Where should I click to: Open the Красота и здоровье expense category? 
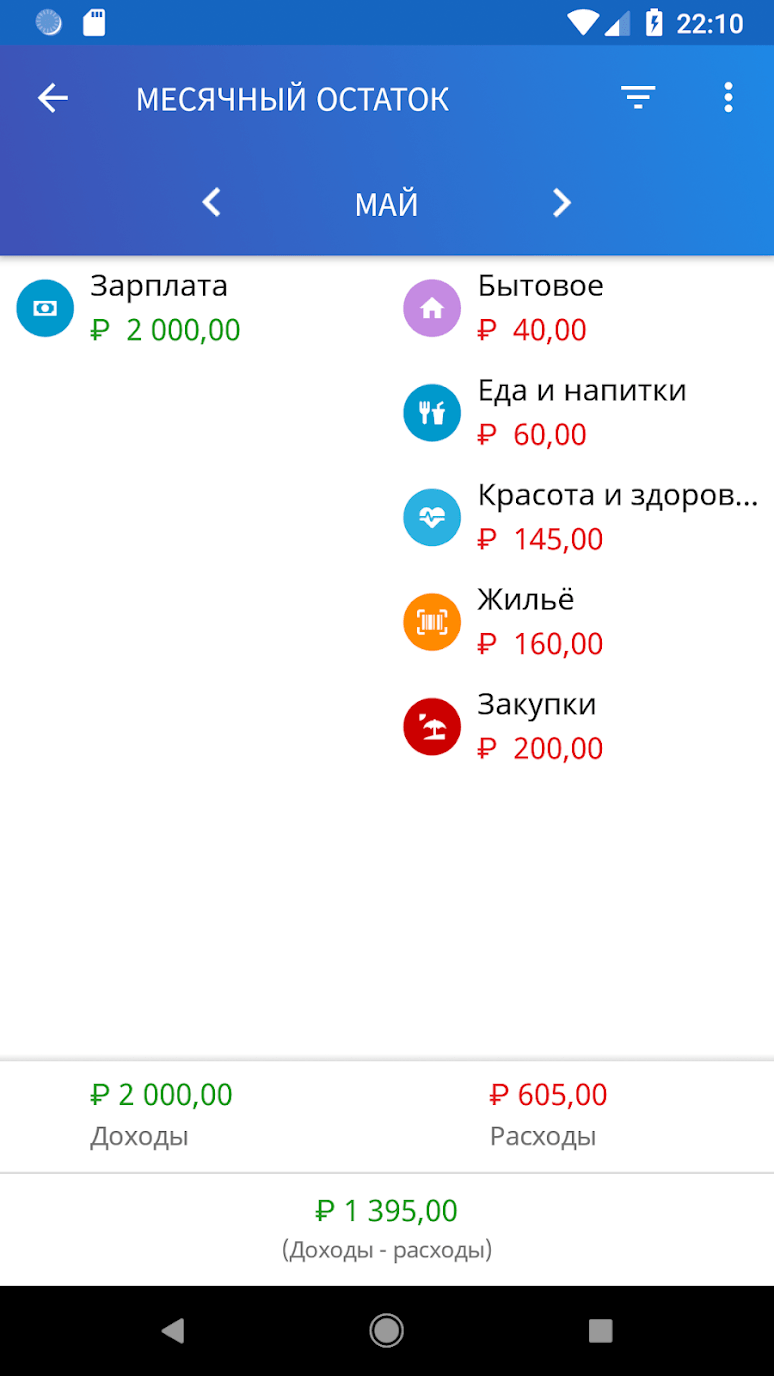click(580, 517)
